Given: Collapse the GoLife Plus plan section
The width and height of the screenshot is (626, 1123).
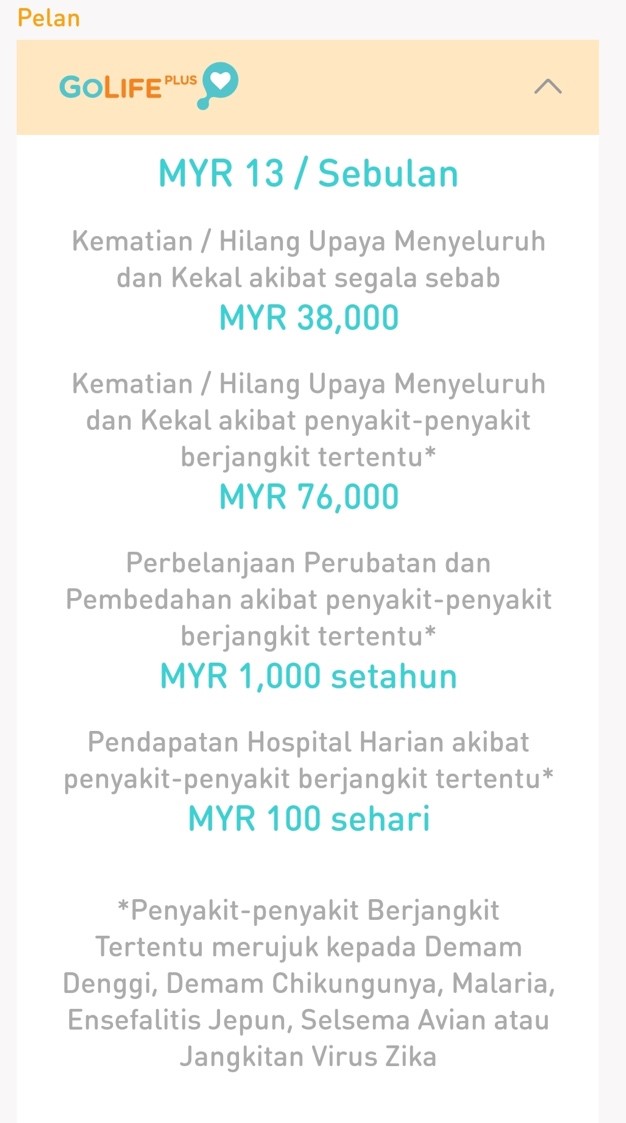Looking at the screenshot, I should (547, 87).
